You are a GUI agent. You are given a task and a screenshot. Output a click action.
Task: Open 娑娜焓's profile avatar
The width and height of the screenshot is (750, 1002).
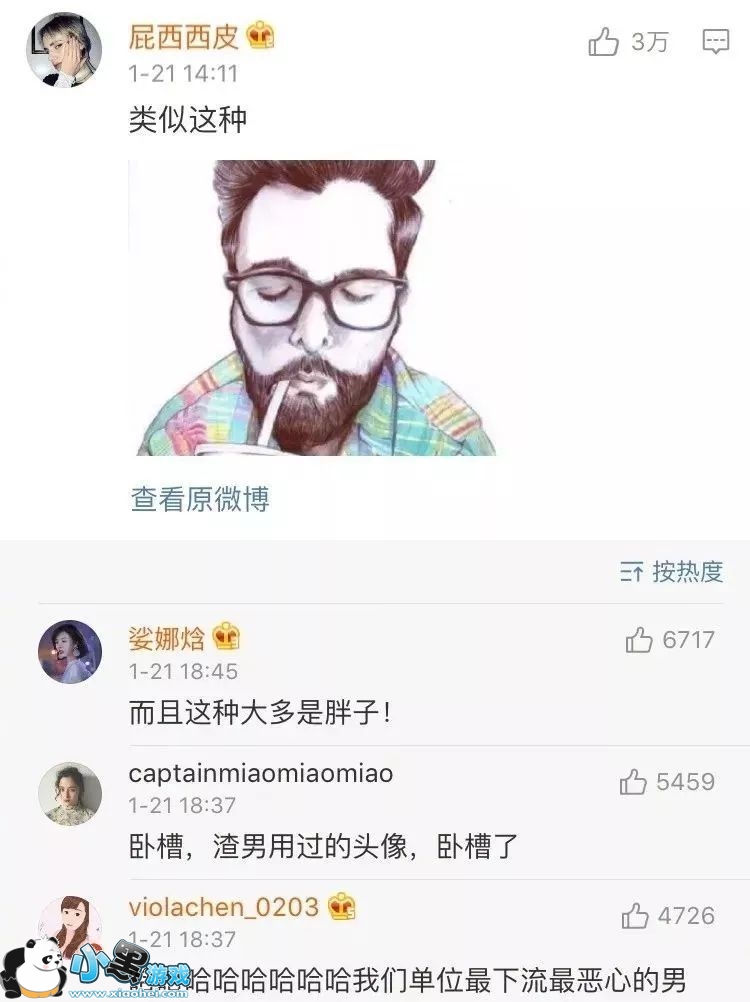(x=70, y=652)
